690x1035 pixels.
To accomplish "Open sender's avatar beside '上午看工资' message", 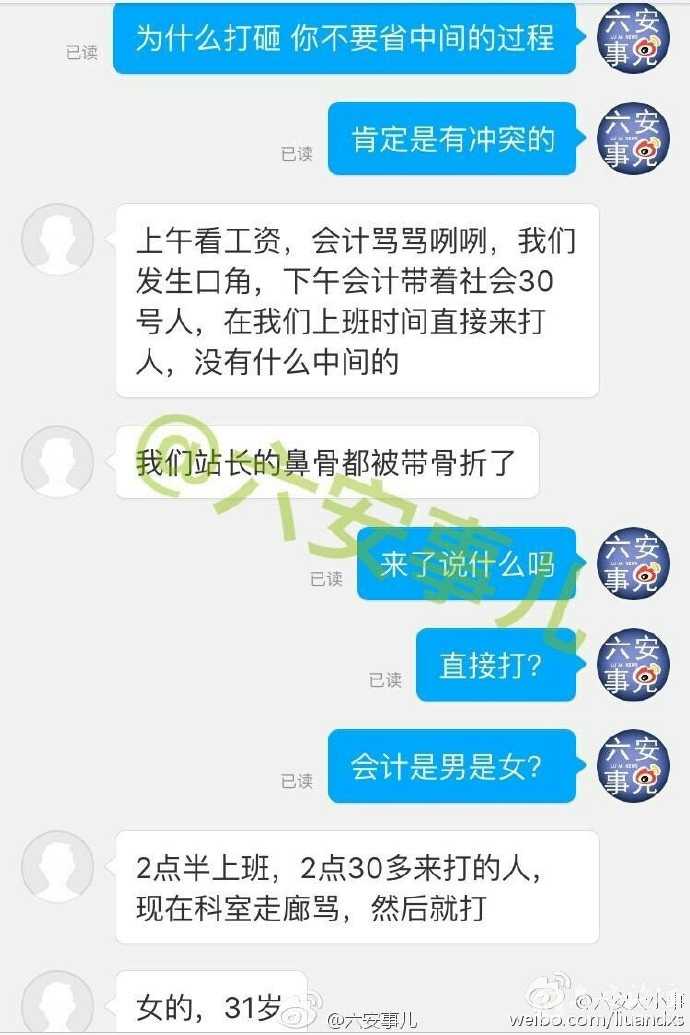I will point(57,240).
